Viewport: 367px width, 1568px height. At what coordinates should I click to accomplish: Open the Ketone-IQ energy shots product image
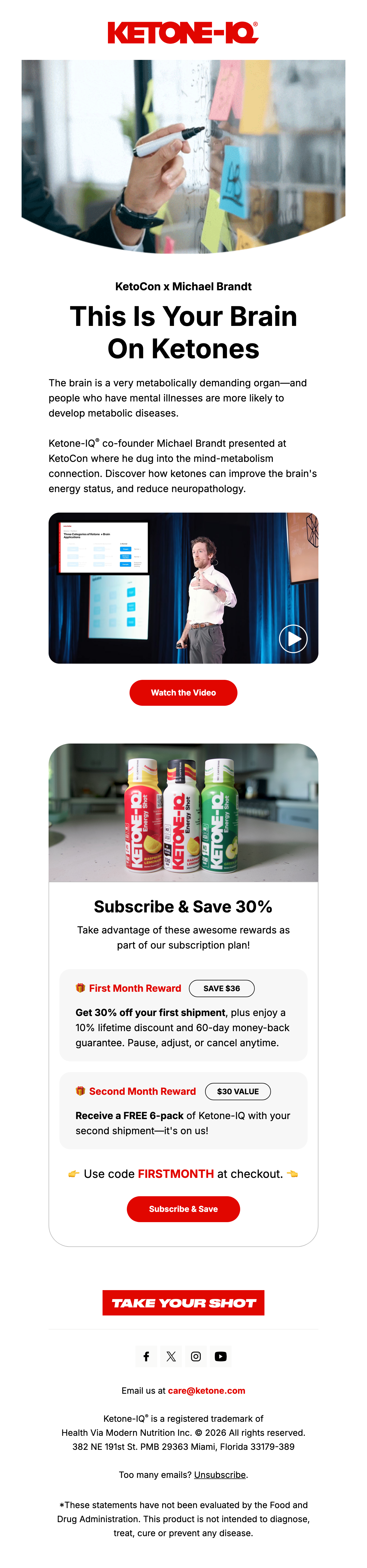(x=183, y=813)
